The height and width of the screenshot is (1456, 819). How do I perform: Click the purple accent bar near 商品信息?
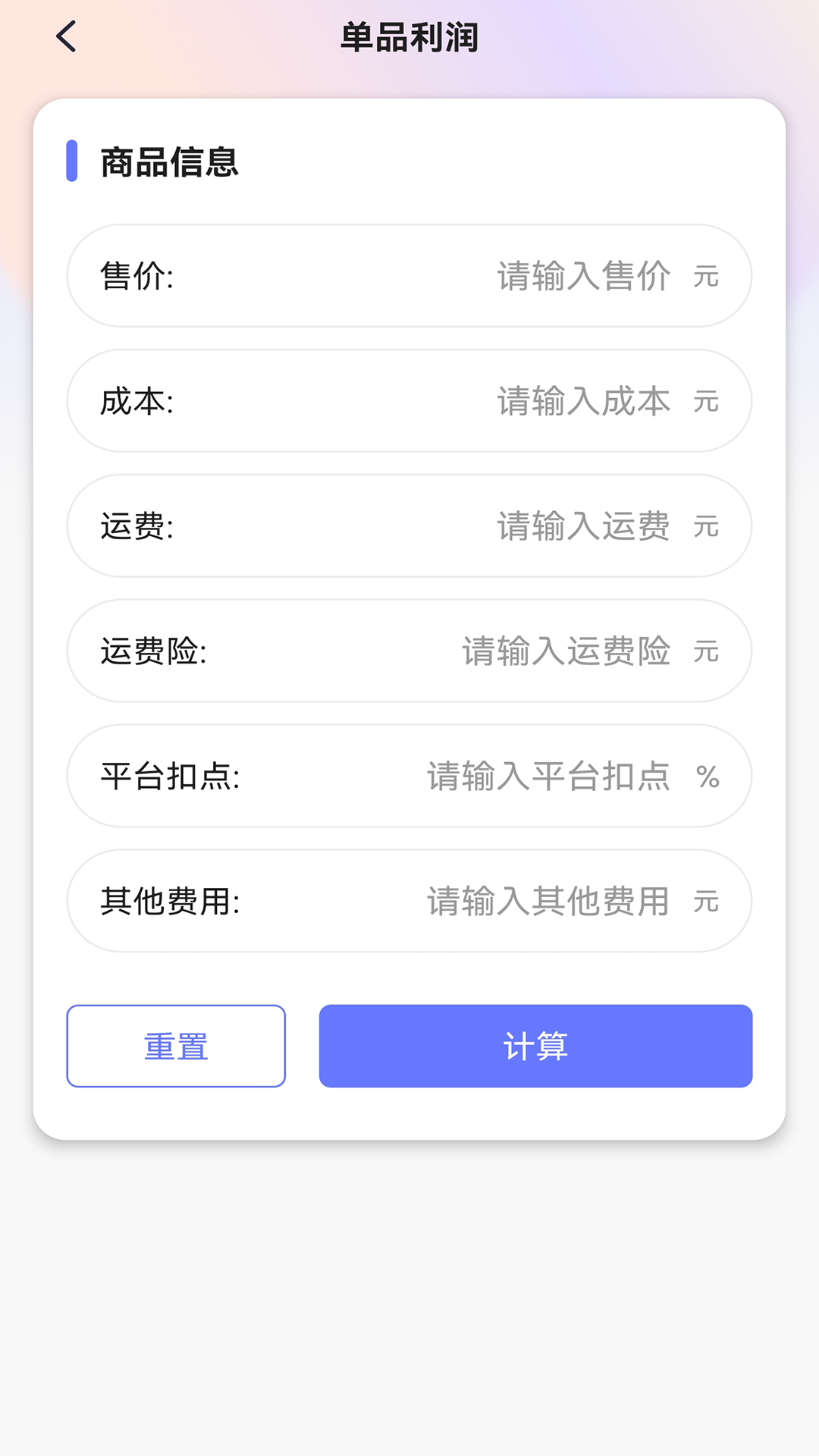(x=74, y=162)
